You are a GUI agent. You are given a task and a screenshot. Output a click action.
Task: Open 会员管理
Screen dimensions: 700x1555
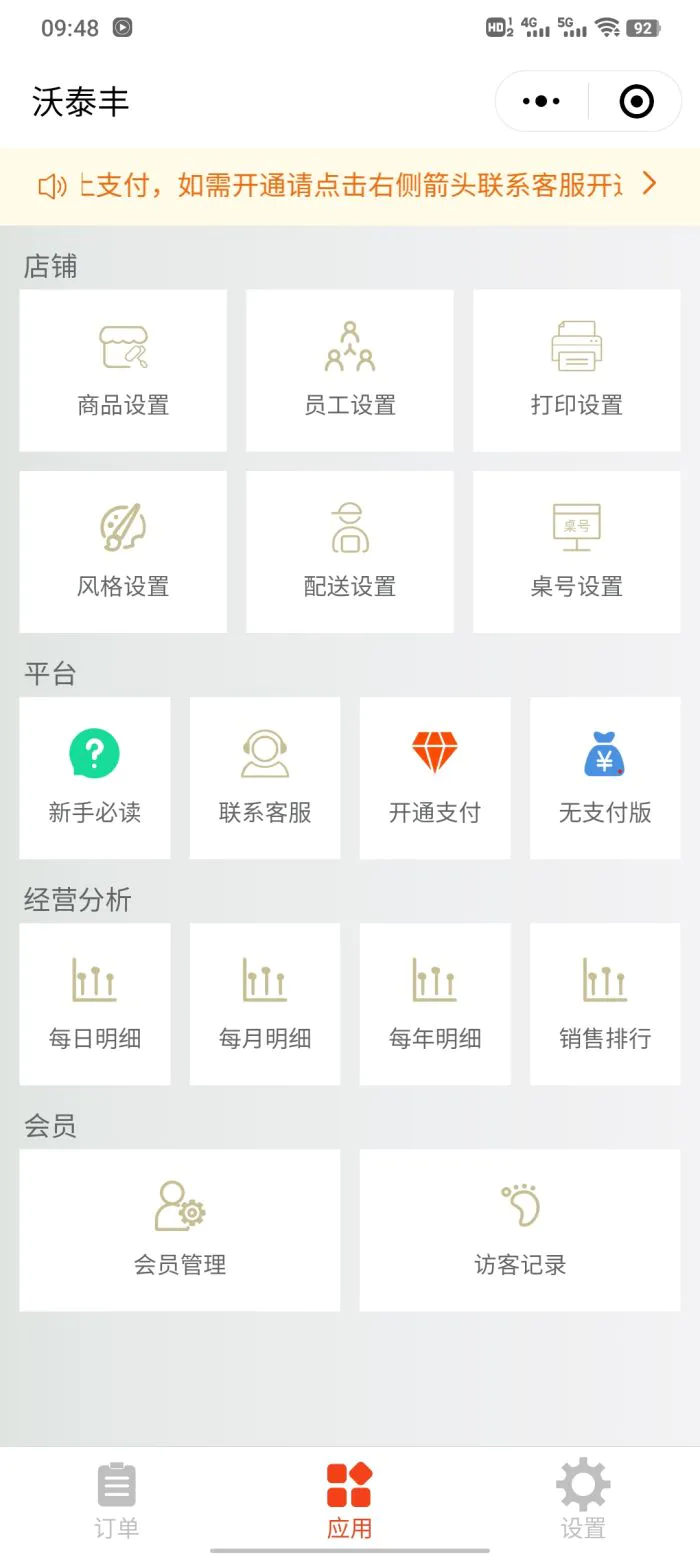pyautogui.click(x=180, y=1230)
